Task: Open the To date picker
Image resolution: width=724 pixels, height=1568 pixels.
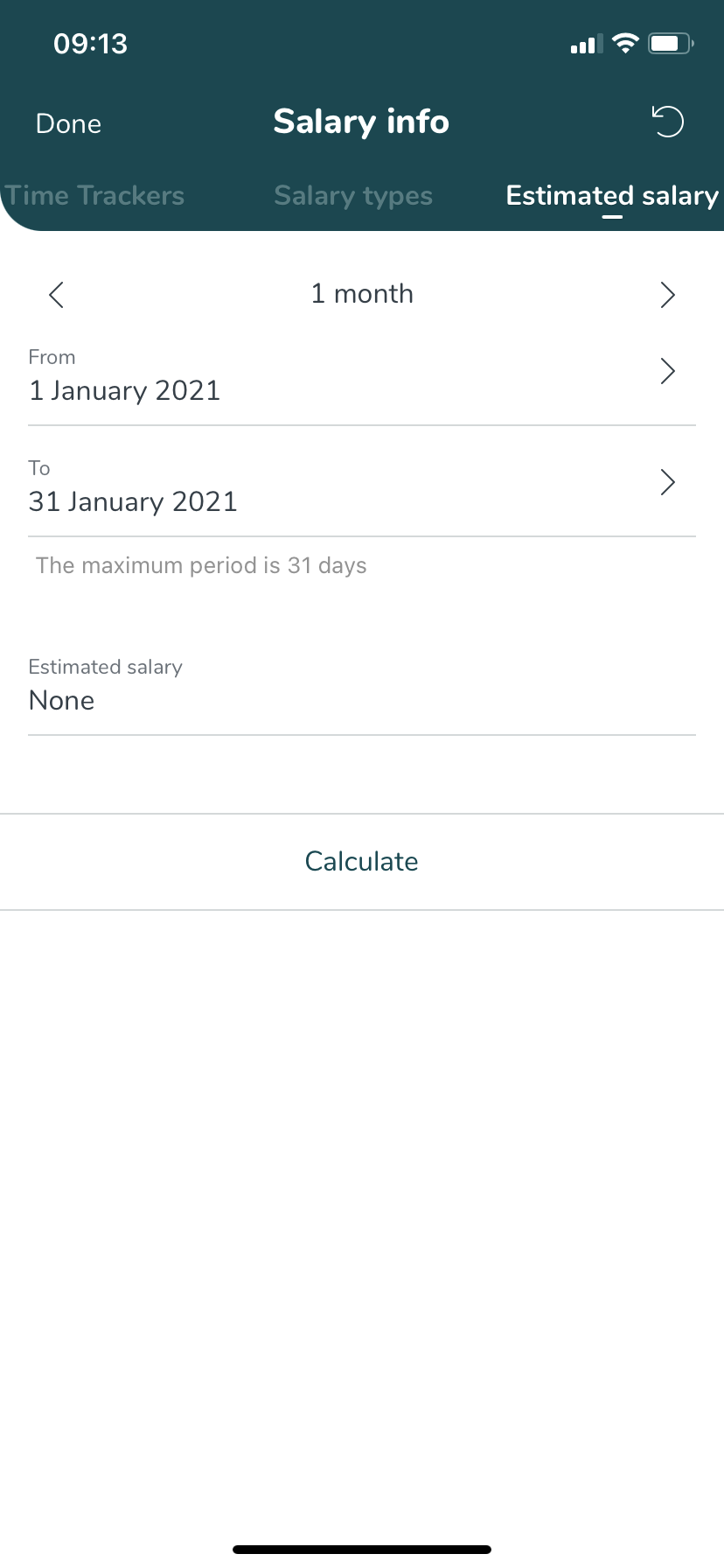Action: point(362,485)
